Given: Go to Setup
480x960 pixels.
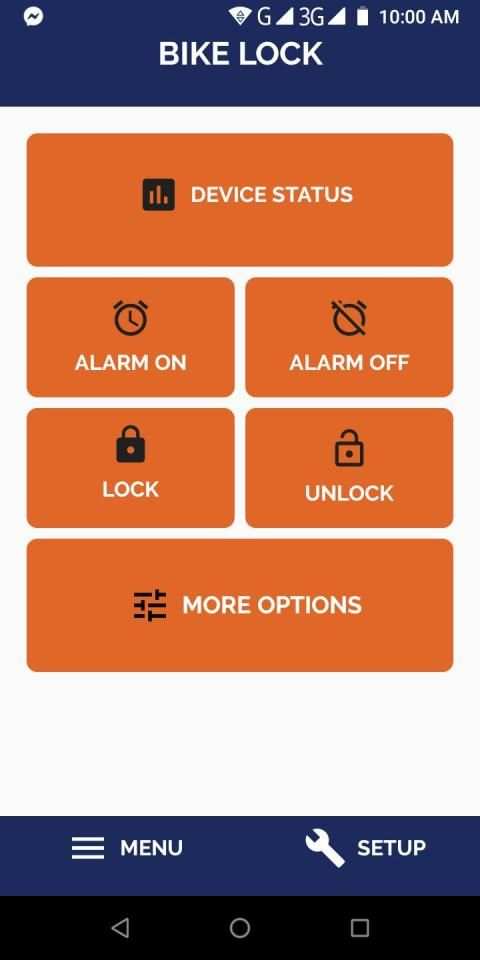Looking at the screenshot, I should (x=366, y=848).
